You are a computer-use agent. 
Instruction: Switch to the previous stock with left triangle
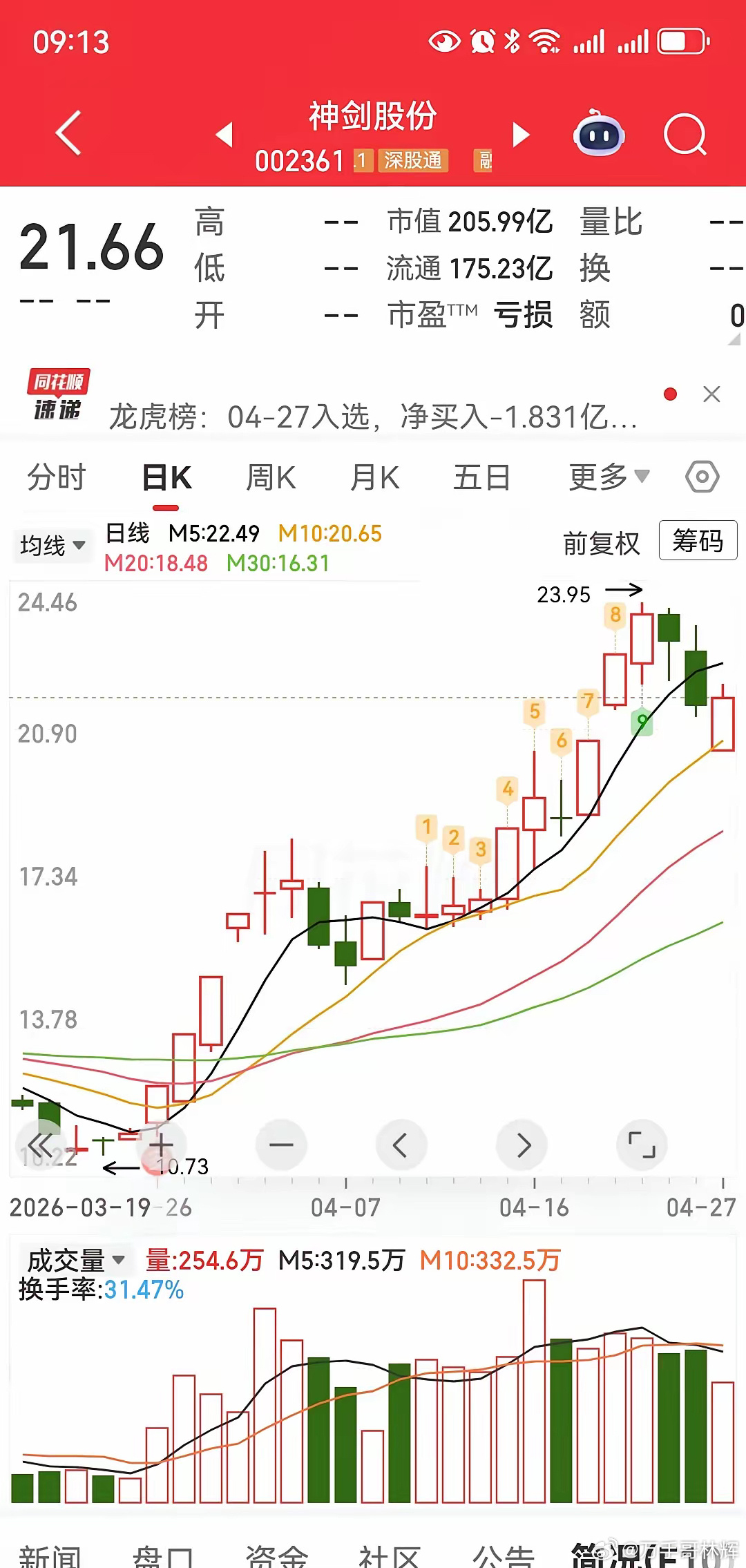[224, 135]
